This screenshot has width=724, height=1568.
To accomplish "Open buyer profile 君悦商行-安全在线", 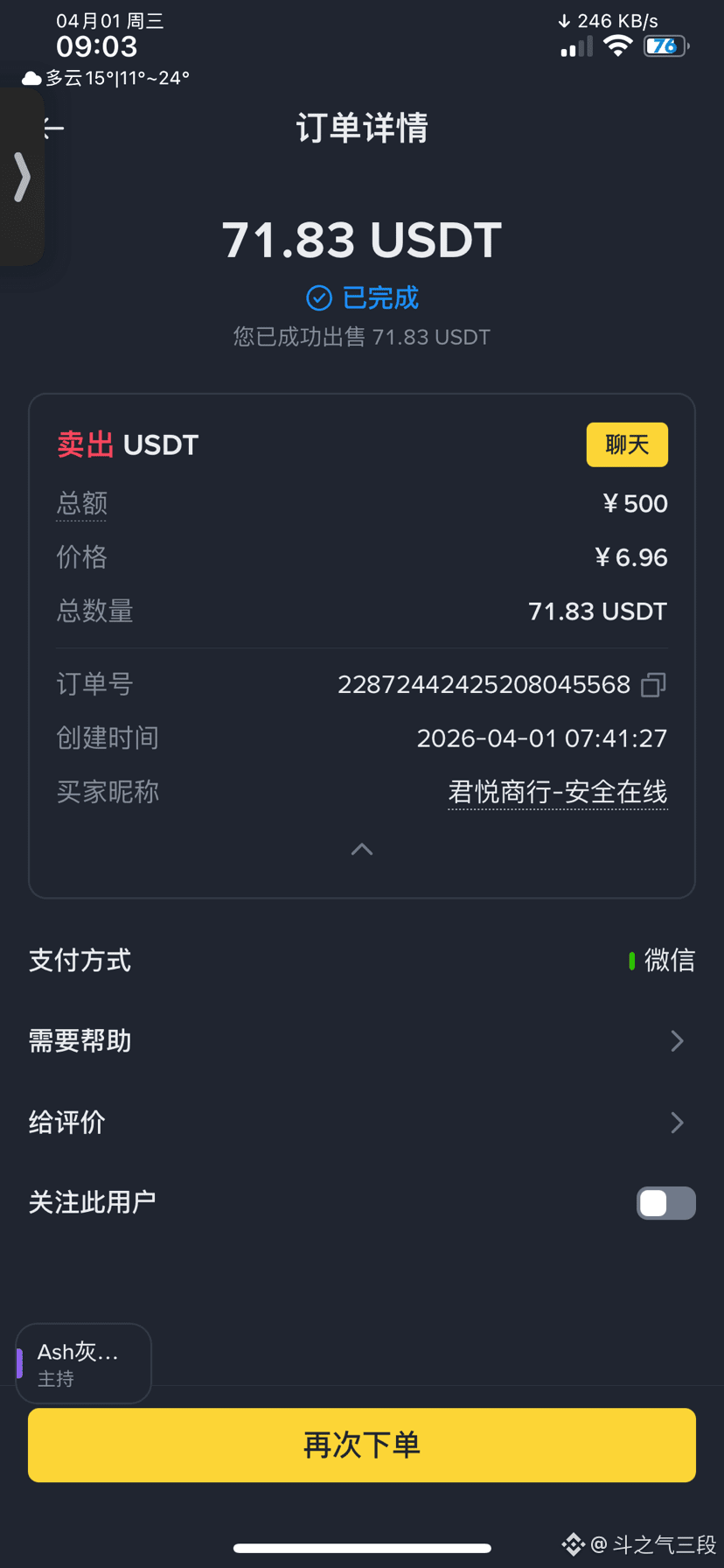I will [x=557, y=792].
